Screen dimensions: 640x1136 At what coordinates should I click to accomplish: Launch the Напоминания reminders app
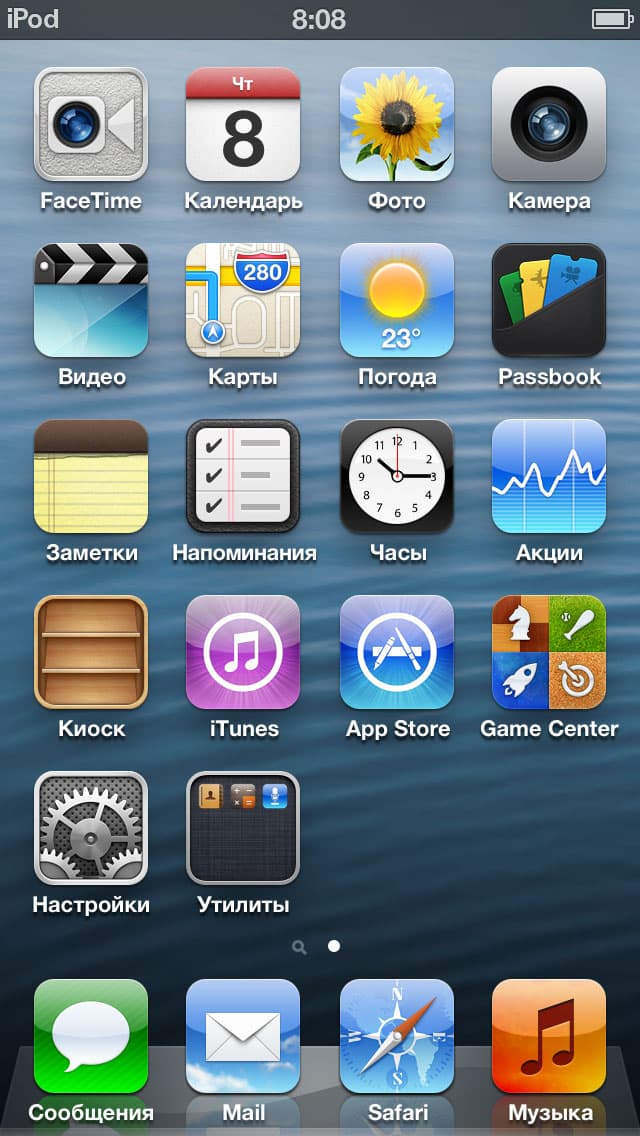point(243,476)
